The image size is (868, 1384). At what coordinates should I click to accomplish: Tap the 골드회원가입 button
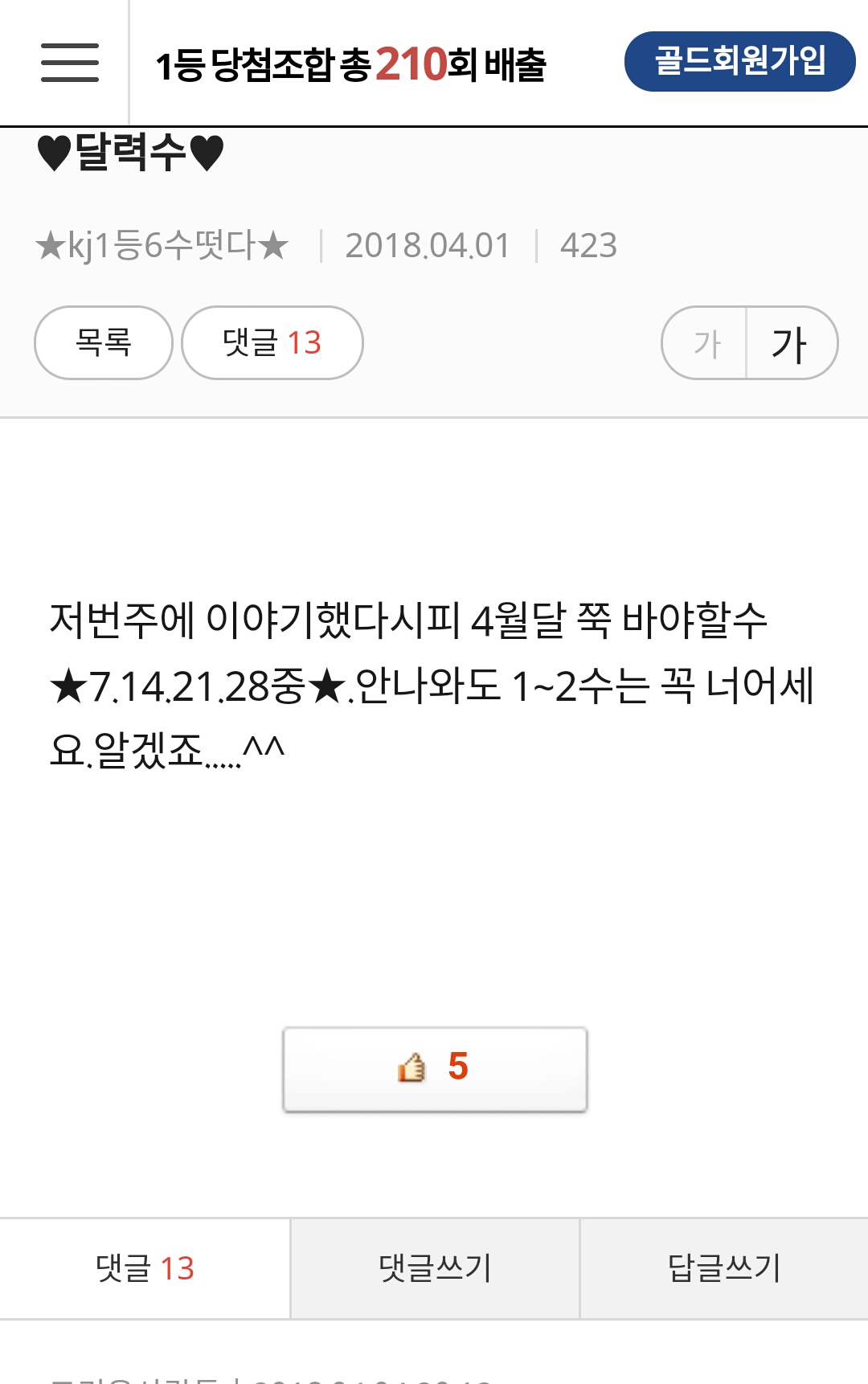pyautogui.click(x=739, y=61)
